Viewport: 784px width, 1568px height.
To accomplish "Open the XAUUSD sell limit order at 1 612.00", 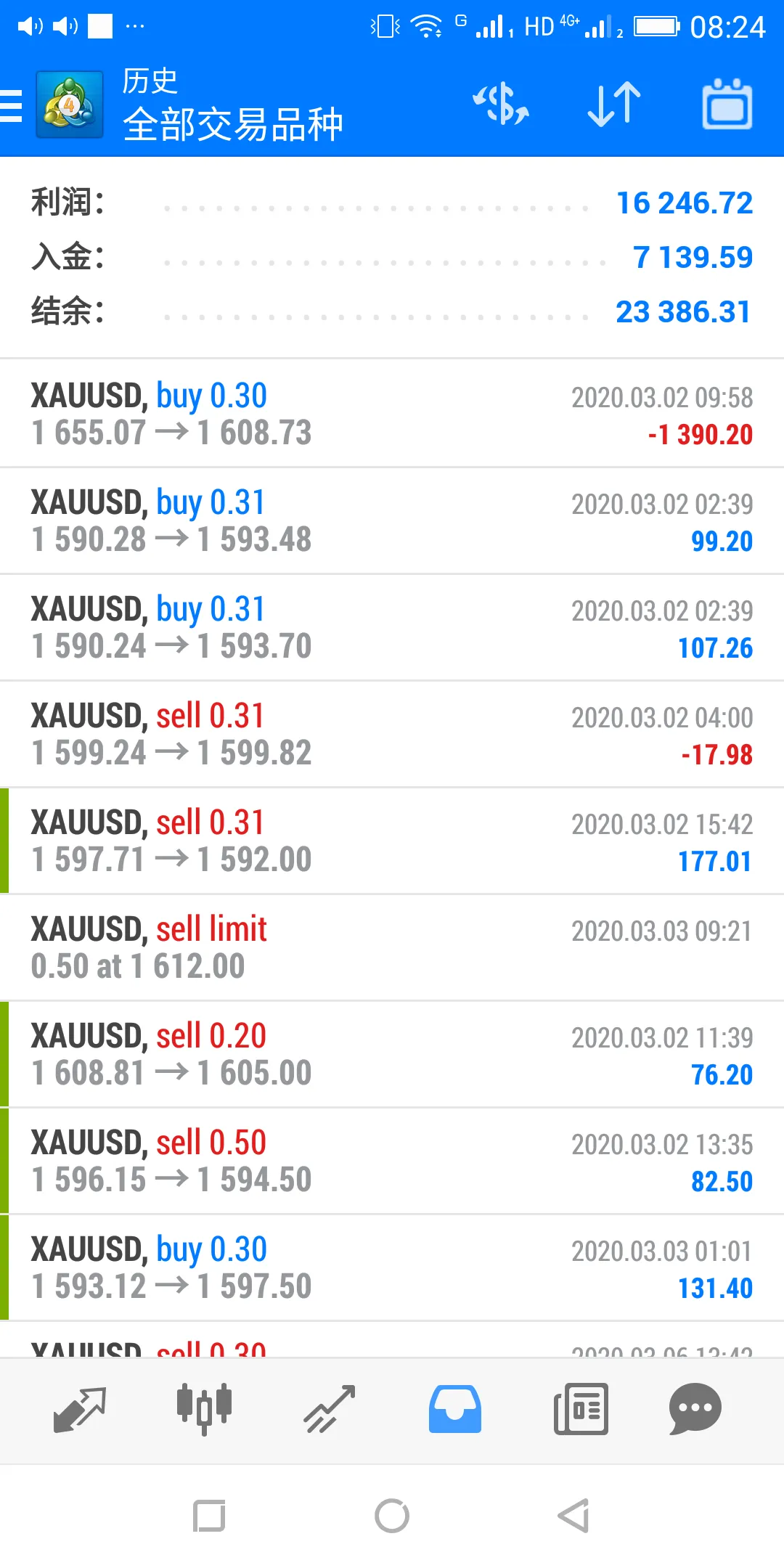I will coord(392,947).
